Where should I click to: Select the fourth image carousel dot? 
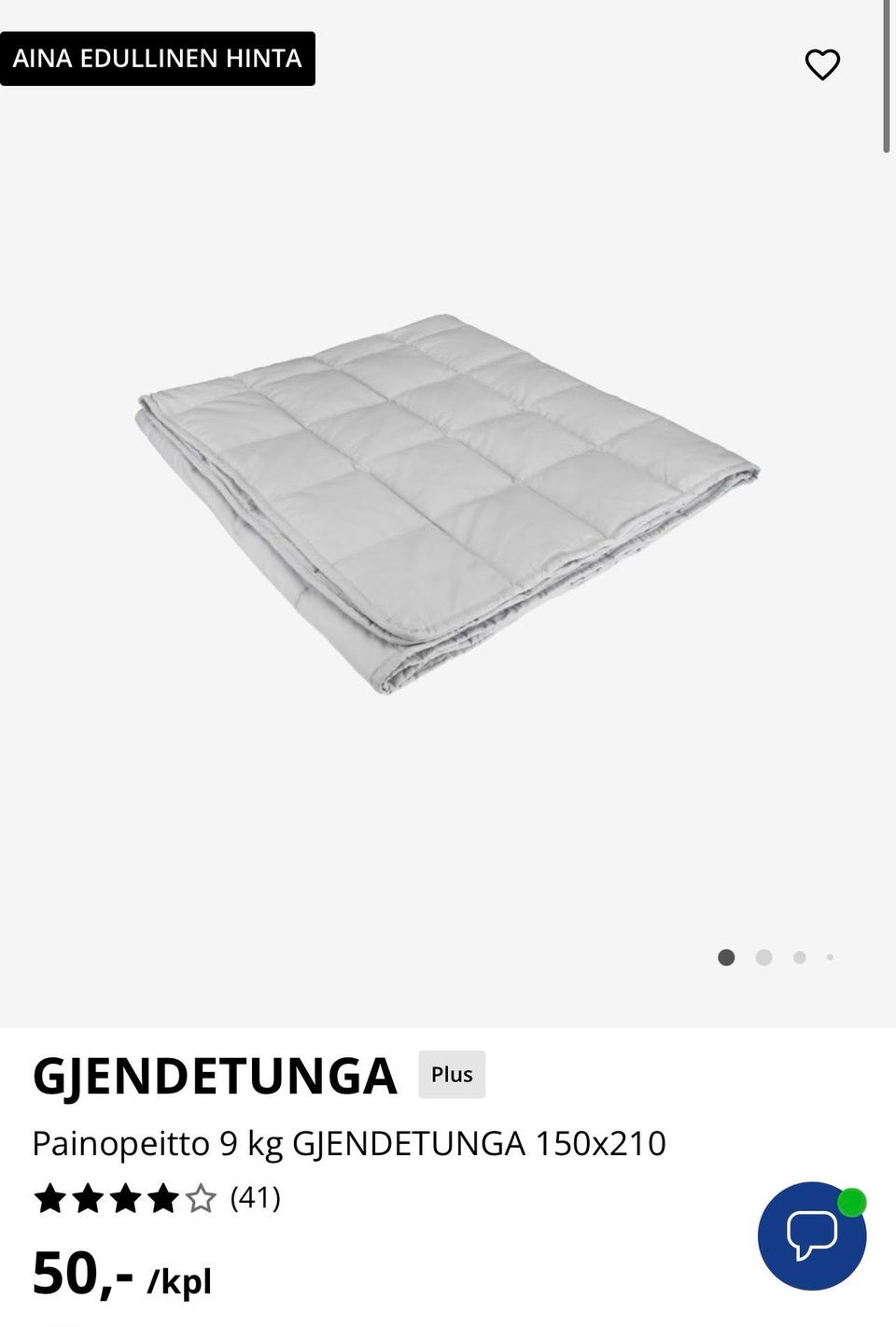coord(829,957)
